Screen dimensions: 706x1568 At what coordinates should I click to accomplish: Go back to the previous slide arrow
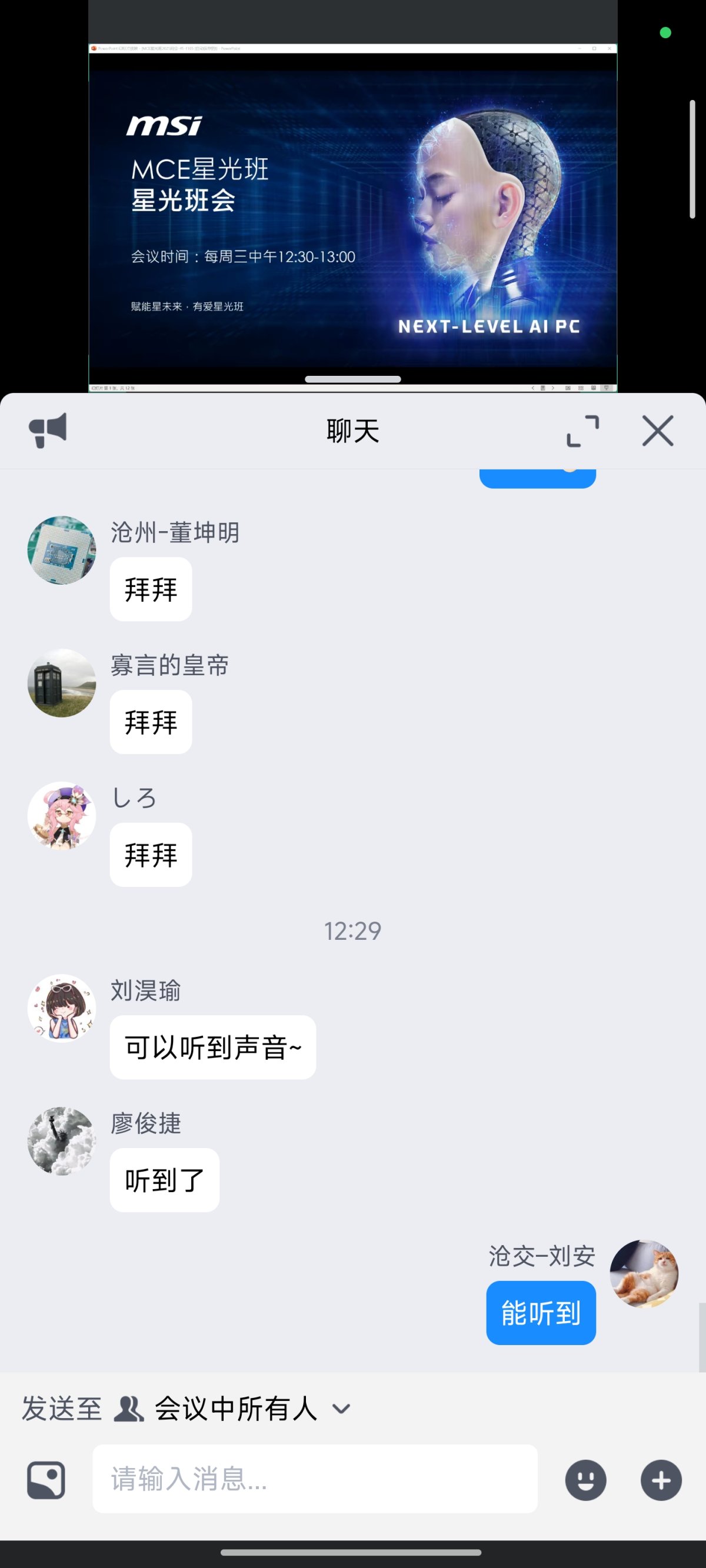tap(533, 388)
